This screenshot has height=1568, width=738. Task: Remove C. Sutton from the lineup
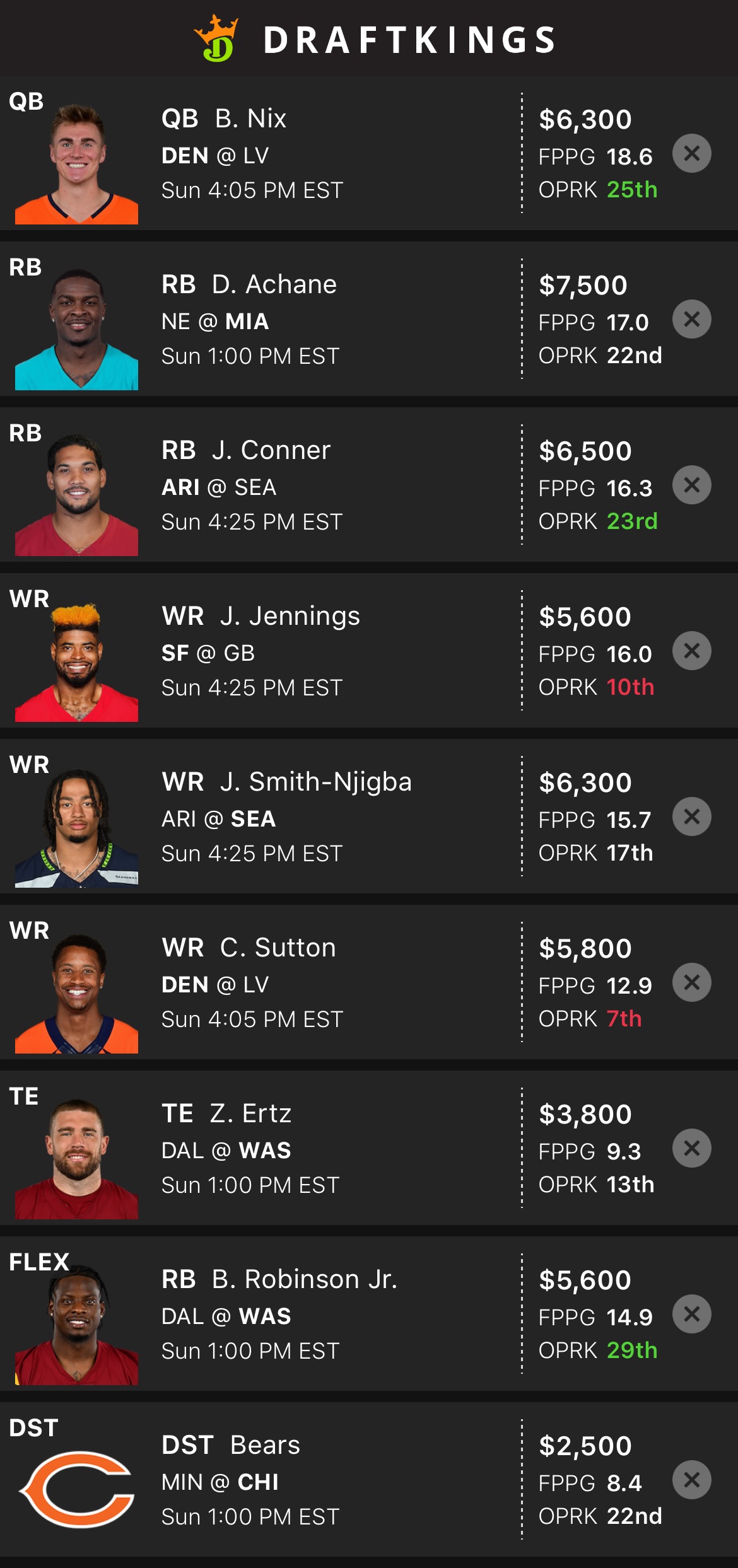coord(691,982)
